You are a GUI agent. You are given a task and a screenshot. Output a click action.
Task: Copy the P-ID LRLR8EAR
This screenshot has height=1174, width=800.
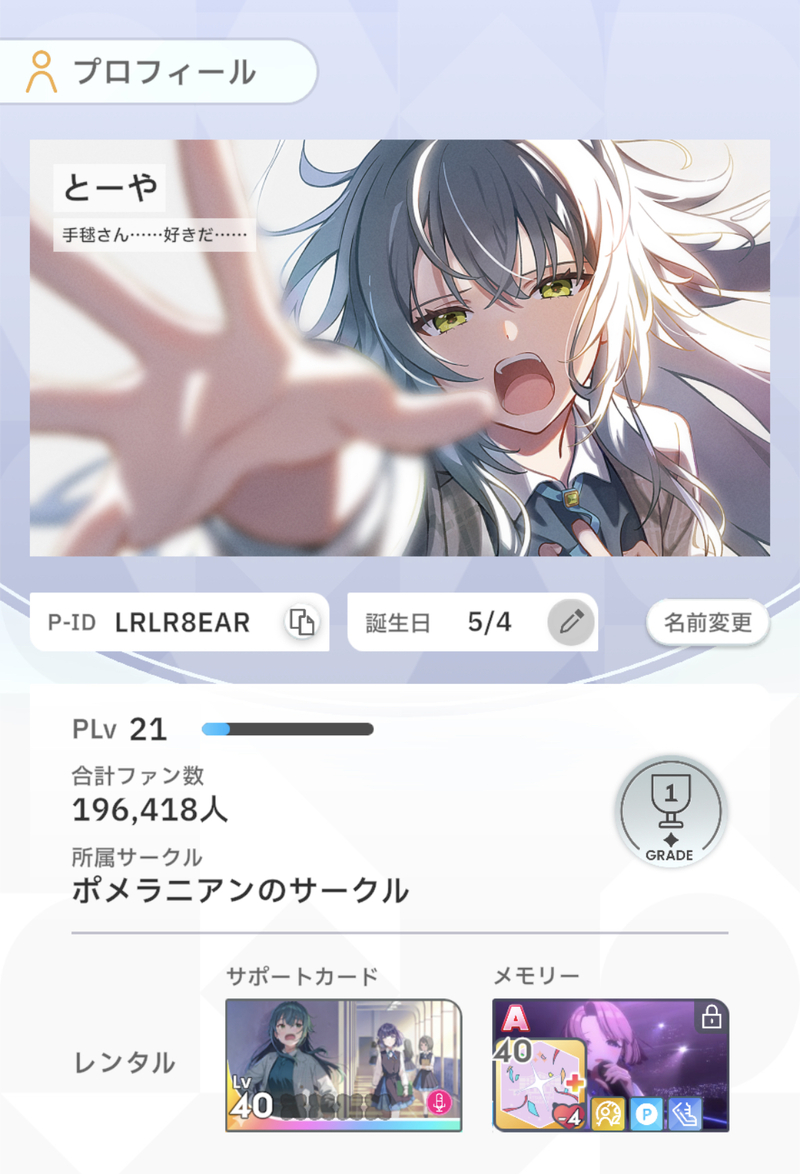pos(301,622)
